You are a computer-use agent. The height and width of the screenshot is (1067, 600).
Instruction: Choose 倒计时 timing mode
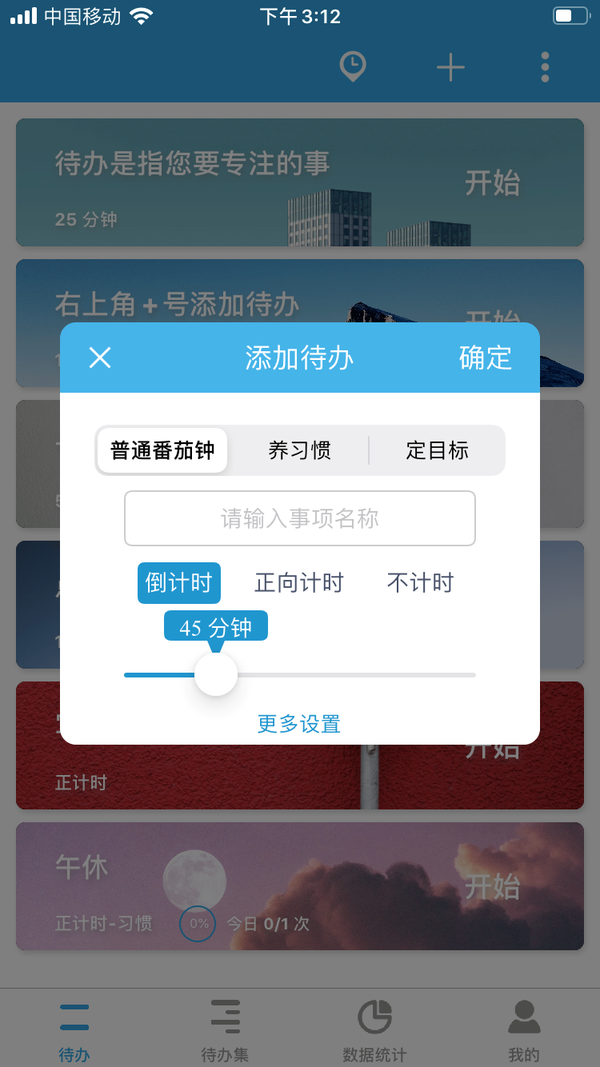179,583
